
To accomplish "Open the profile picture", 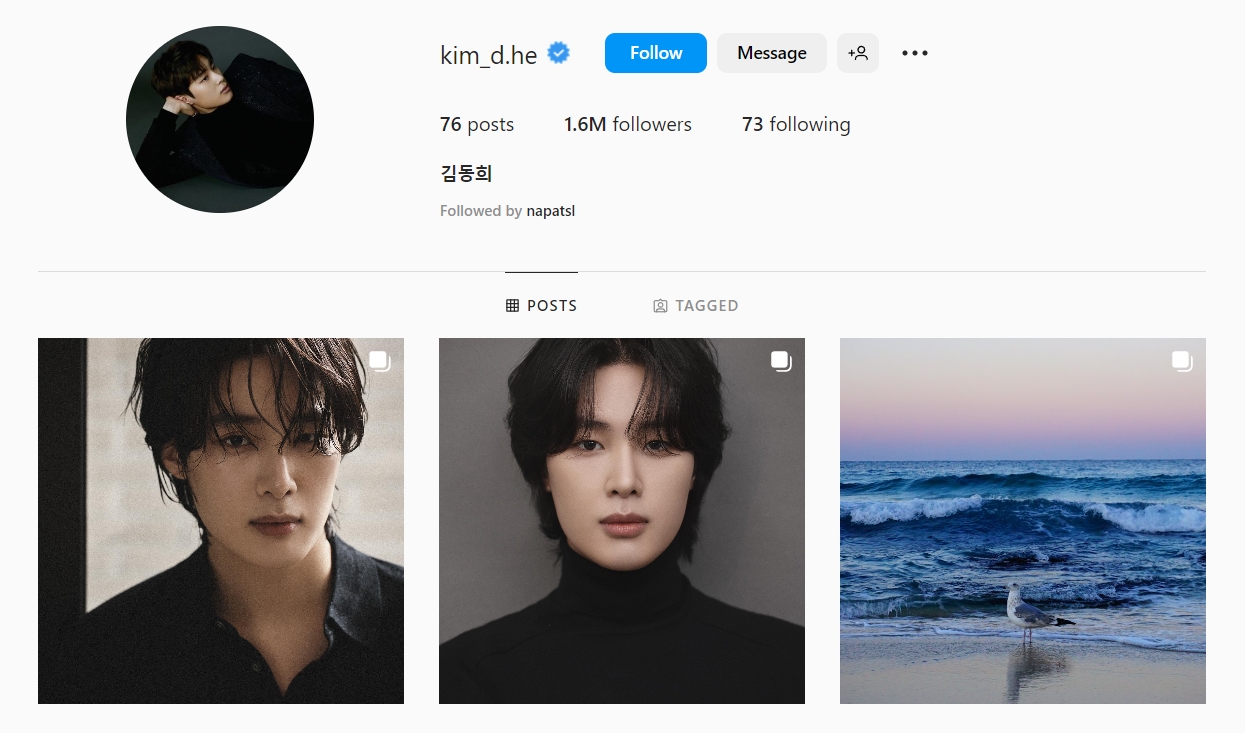I will click(220, 120).
